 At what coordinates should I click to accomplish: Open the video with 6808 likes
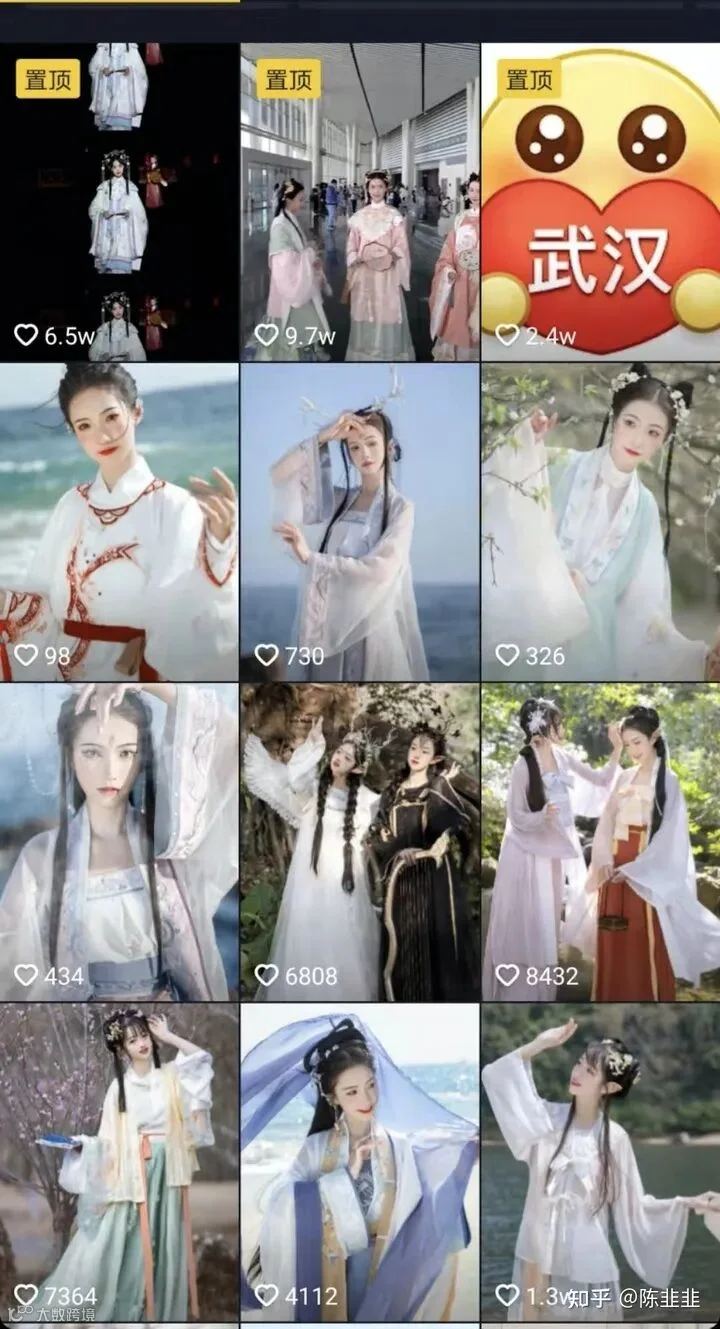click(x=360, y=842)
